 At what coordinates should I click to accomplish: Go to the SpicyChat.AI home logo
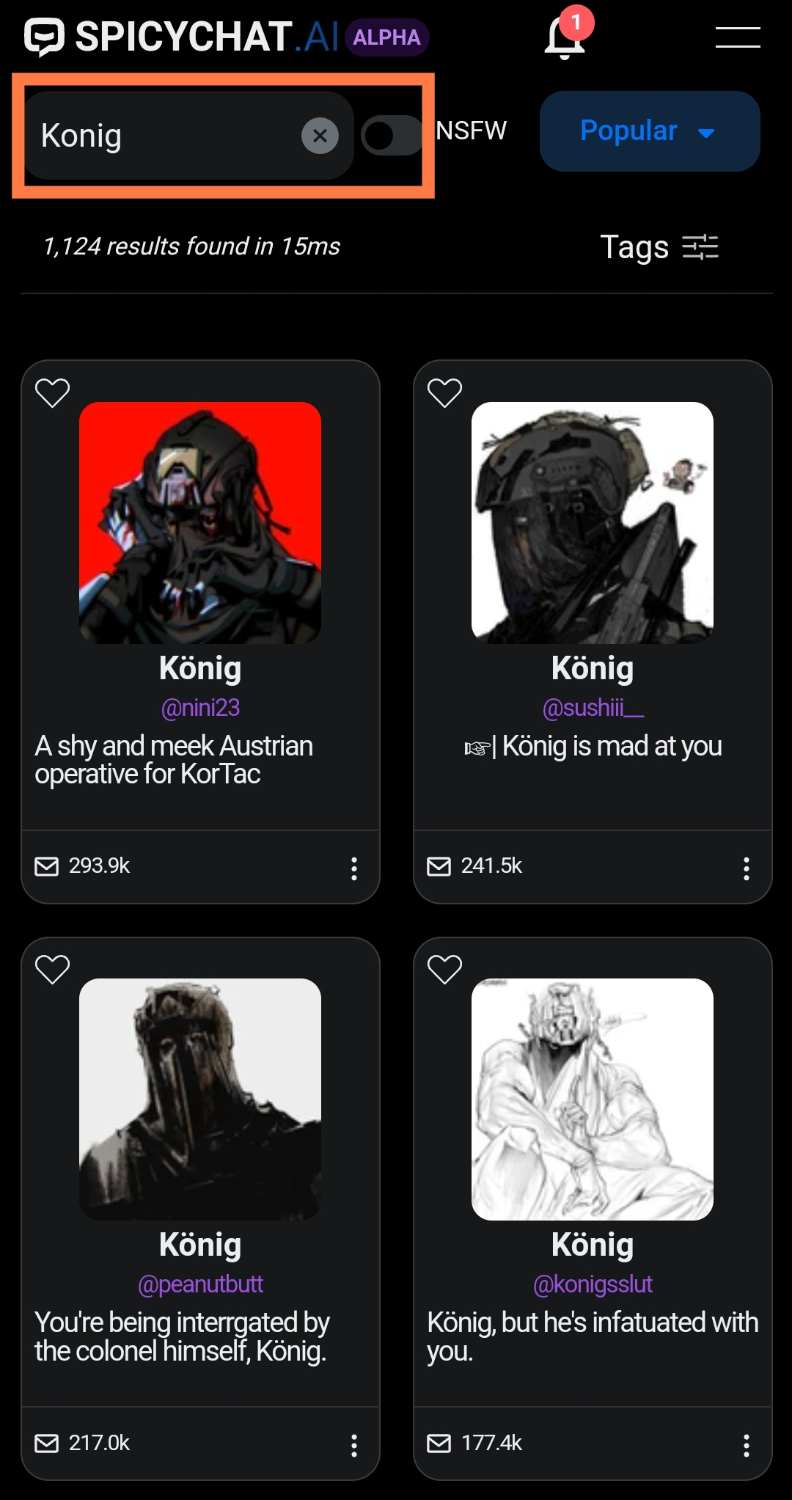180,38
